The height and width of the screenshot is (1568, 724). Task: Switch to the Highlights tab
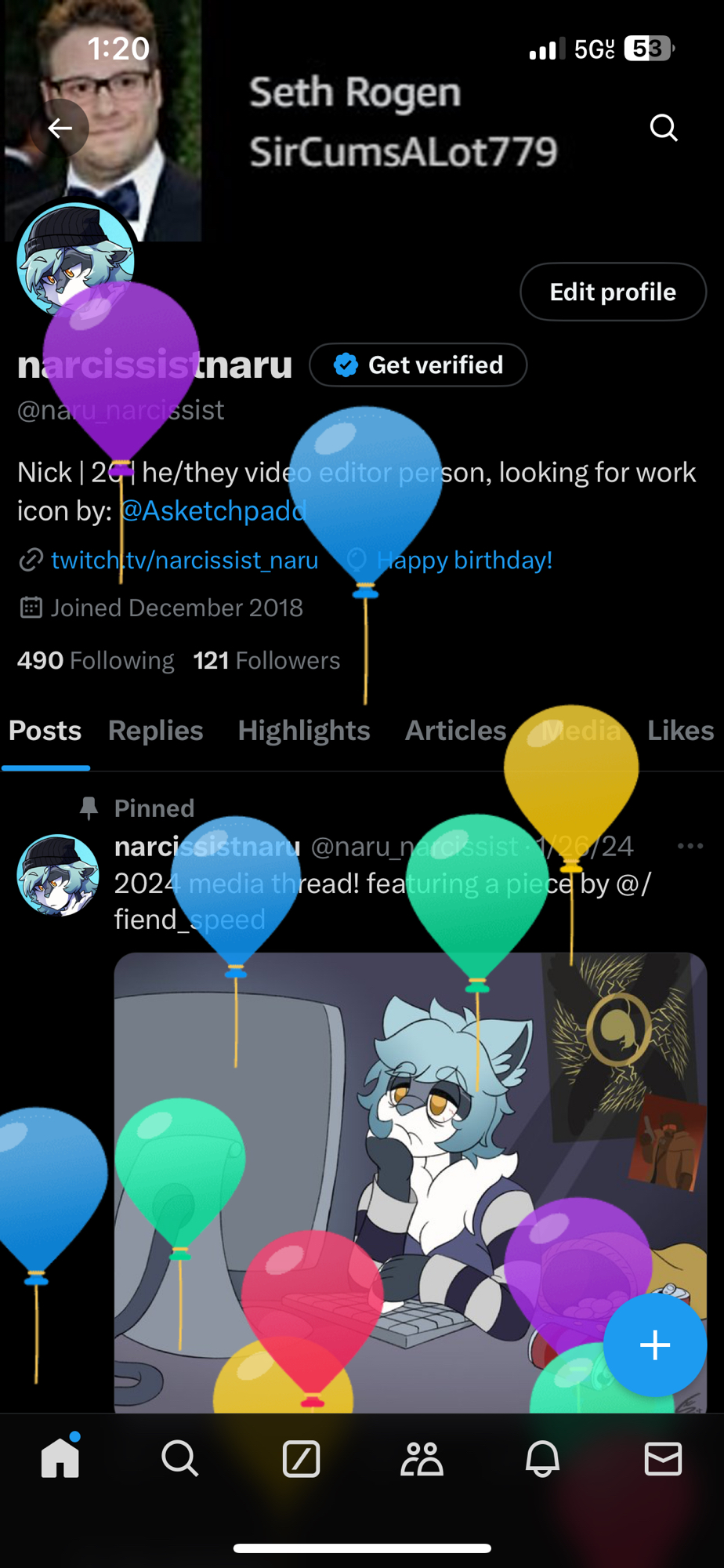click(304, 731)
